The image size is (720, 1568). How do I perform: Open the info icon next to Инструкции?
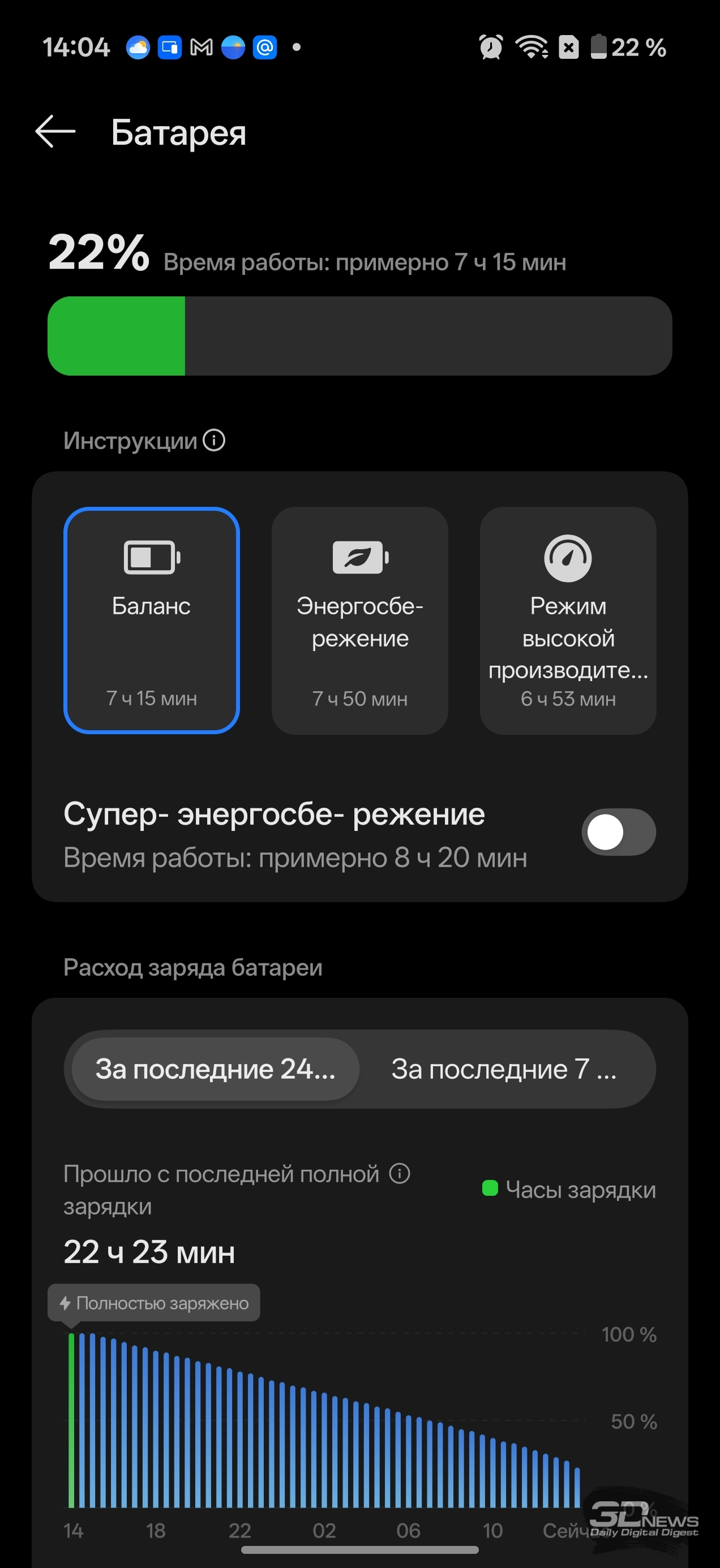[214, 440]
